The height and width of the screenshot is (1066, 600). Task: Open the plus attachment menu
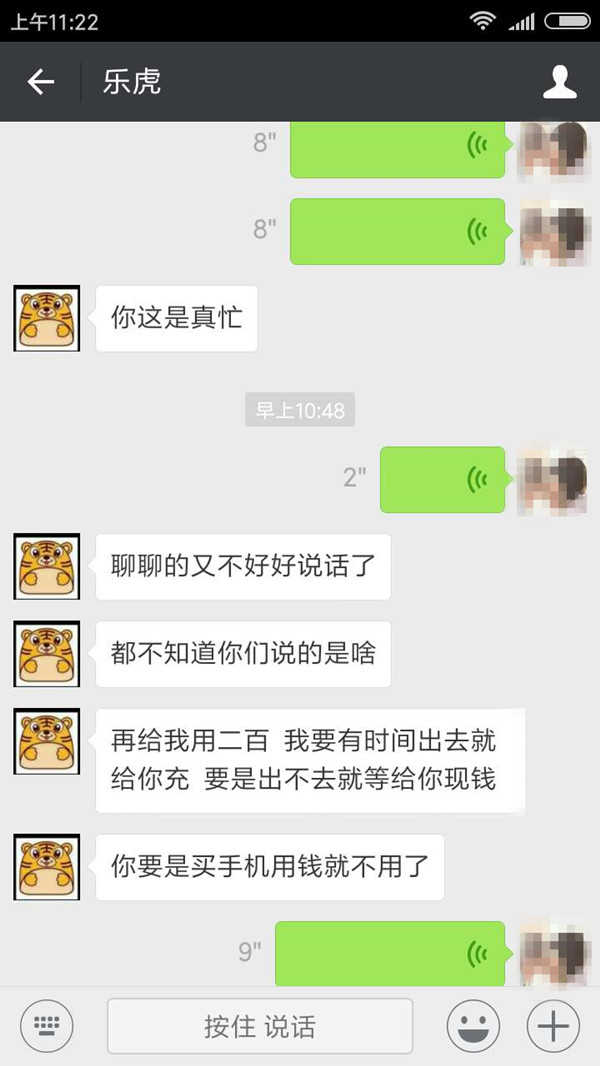[x=553, y=1026]
